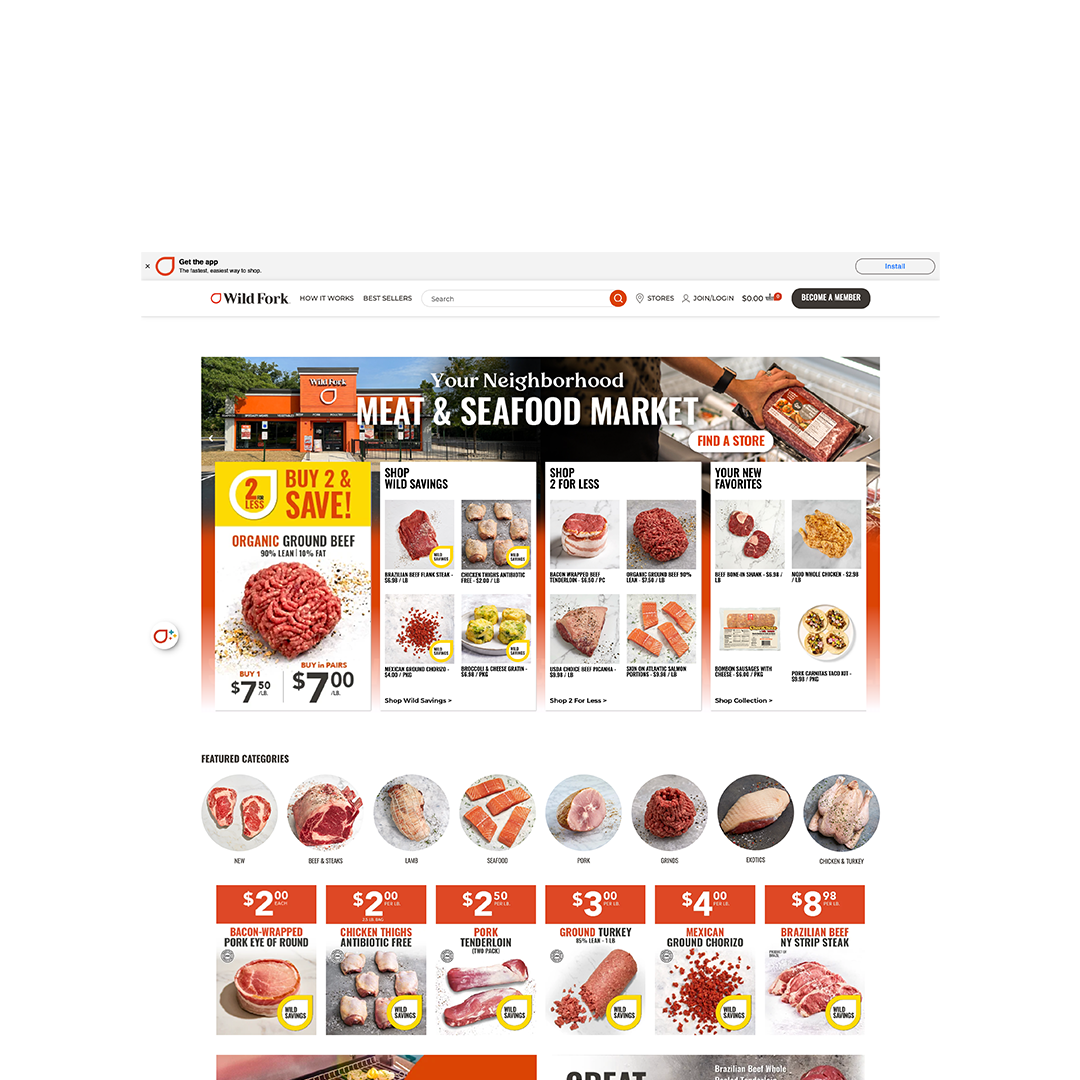
Task: Open Shop Collection link
Action: point(743,700)
